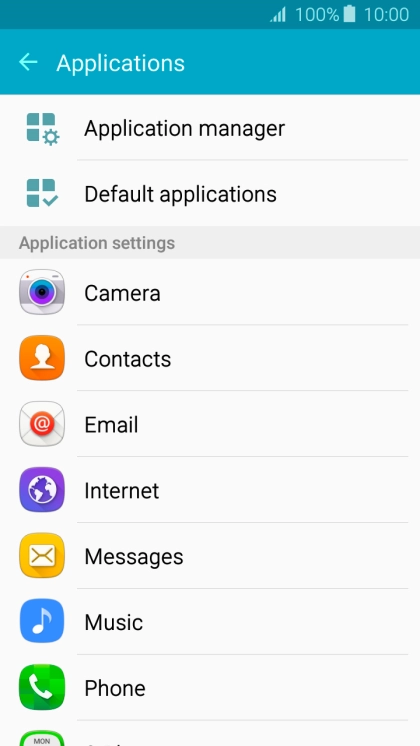Choose Internet settings

coord(210,490)
